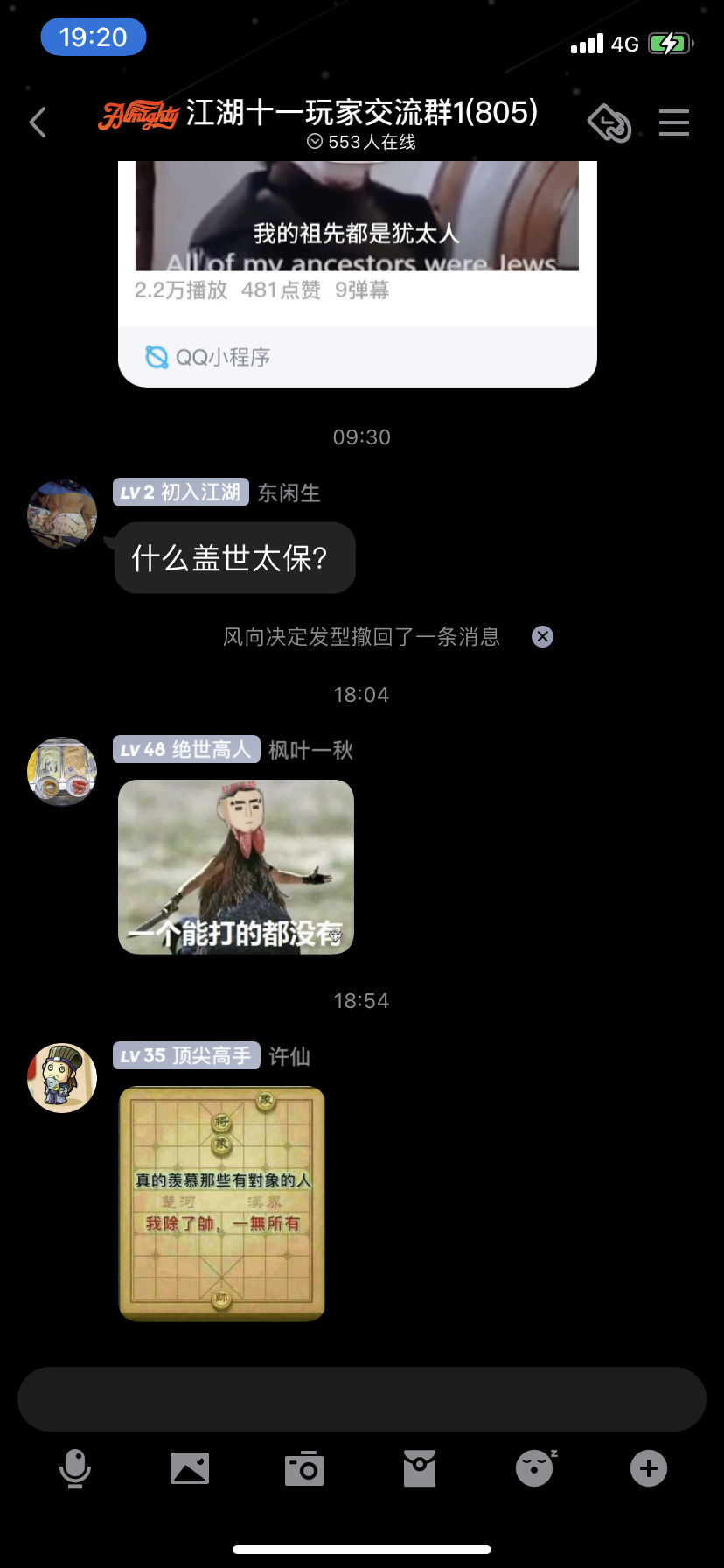724x1568 pixels.
Task: Focus the message input field
Action: click(x=362, y=1399)
